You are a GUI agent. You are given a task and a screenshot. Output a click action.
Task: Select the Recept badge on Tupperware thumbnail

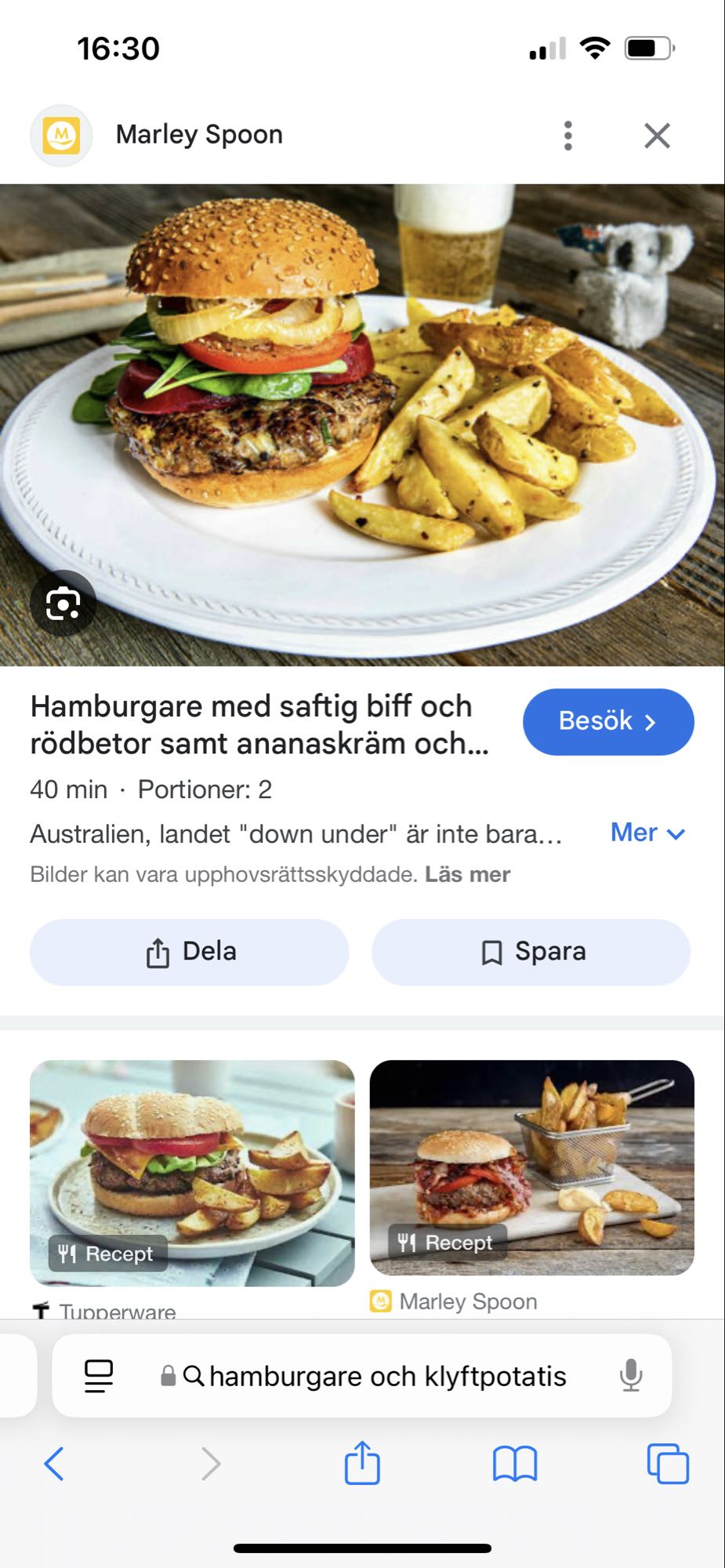click(x=106, y=1253)
